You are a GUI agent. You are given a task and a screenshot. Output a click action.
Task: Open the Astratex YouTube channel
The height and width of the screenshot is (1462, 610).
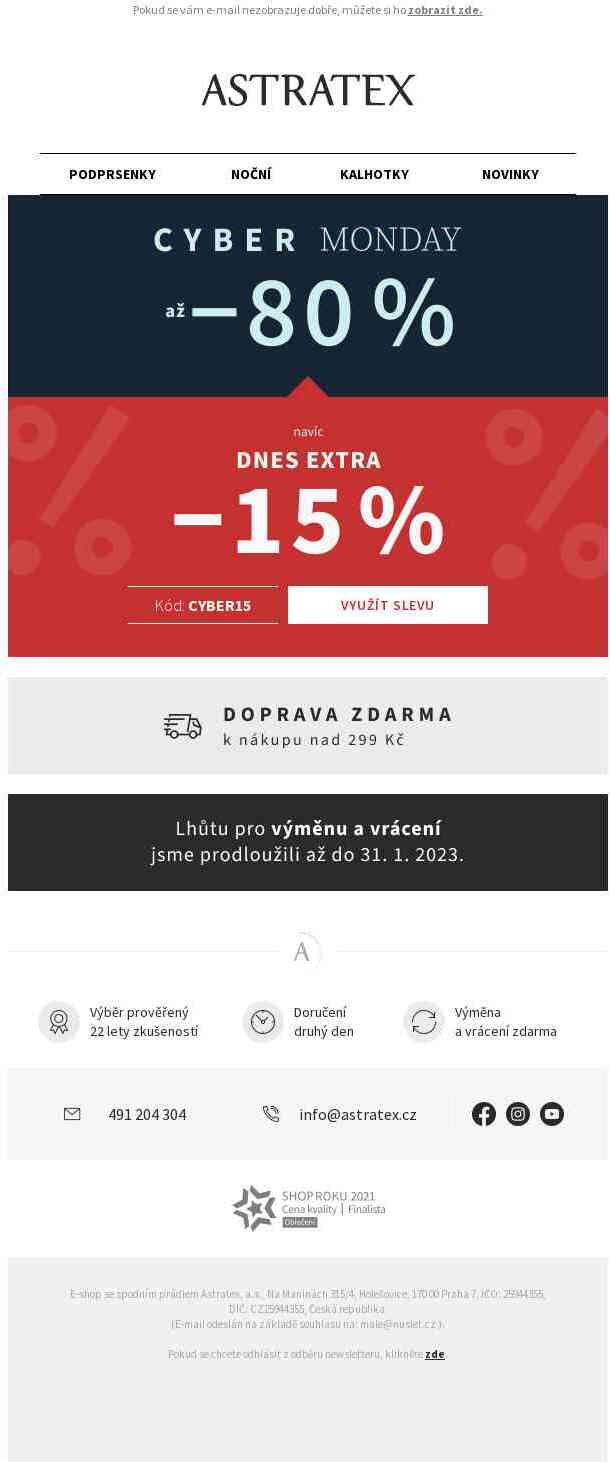tap(552, 1114)
